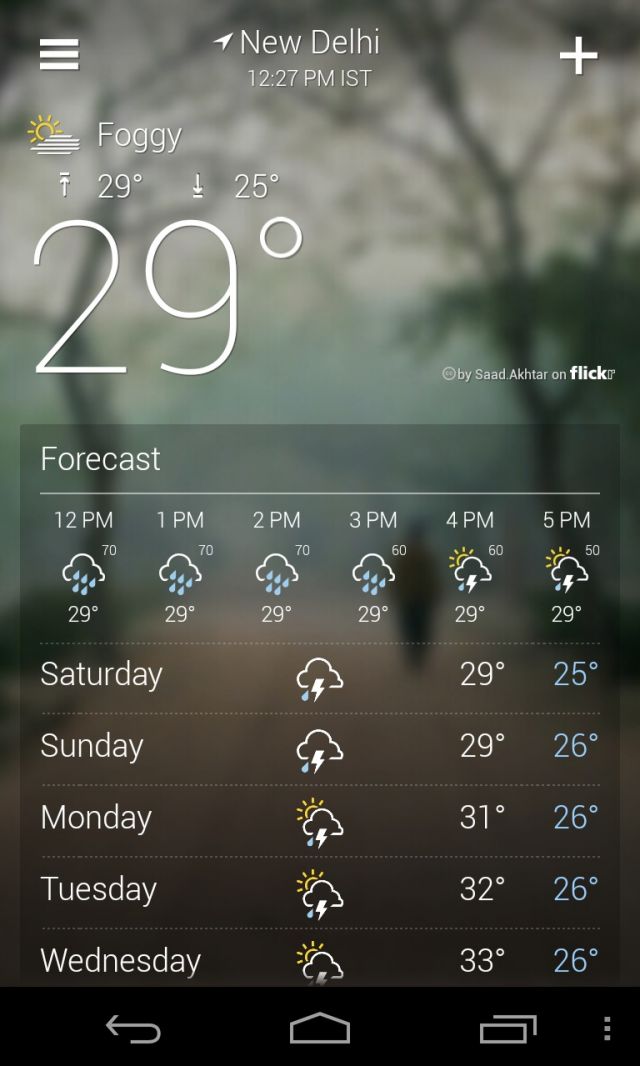Go to the home screen
Viewport: 640px width, 1066px height.
(320, 1028)
